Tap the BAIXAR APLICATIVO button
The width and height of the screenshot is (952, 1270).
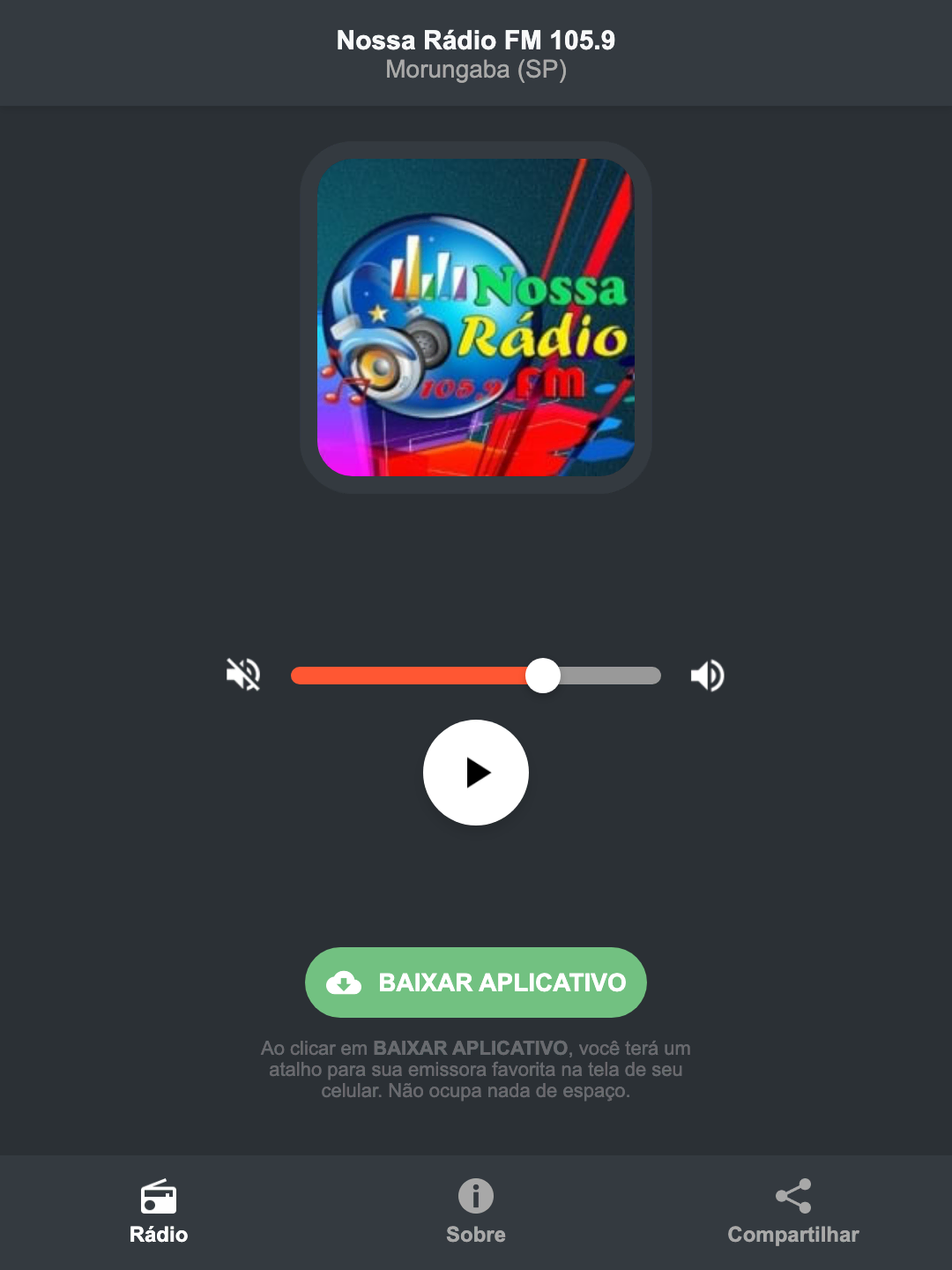[475, 982]
